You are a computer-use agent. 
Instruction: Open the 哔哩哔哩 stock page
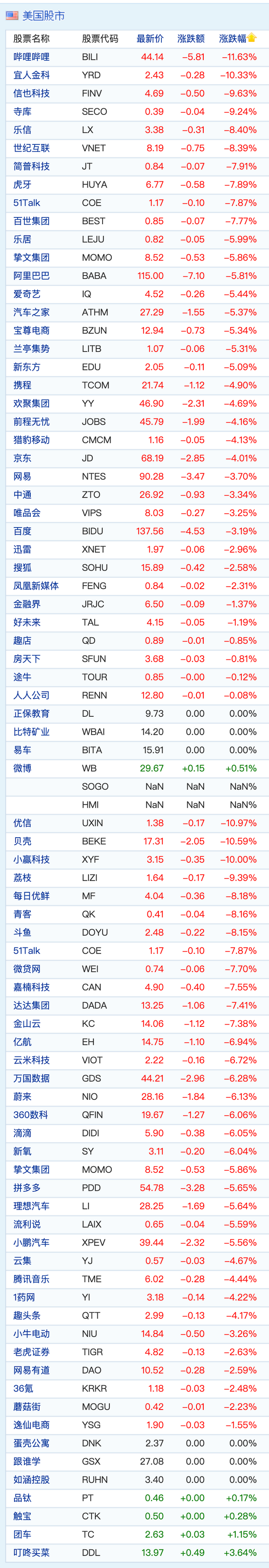click(x=32, y=57)
